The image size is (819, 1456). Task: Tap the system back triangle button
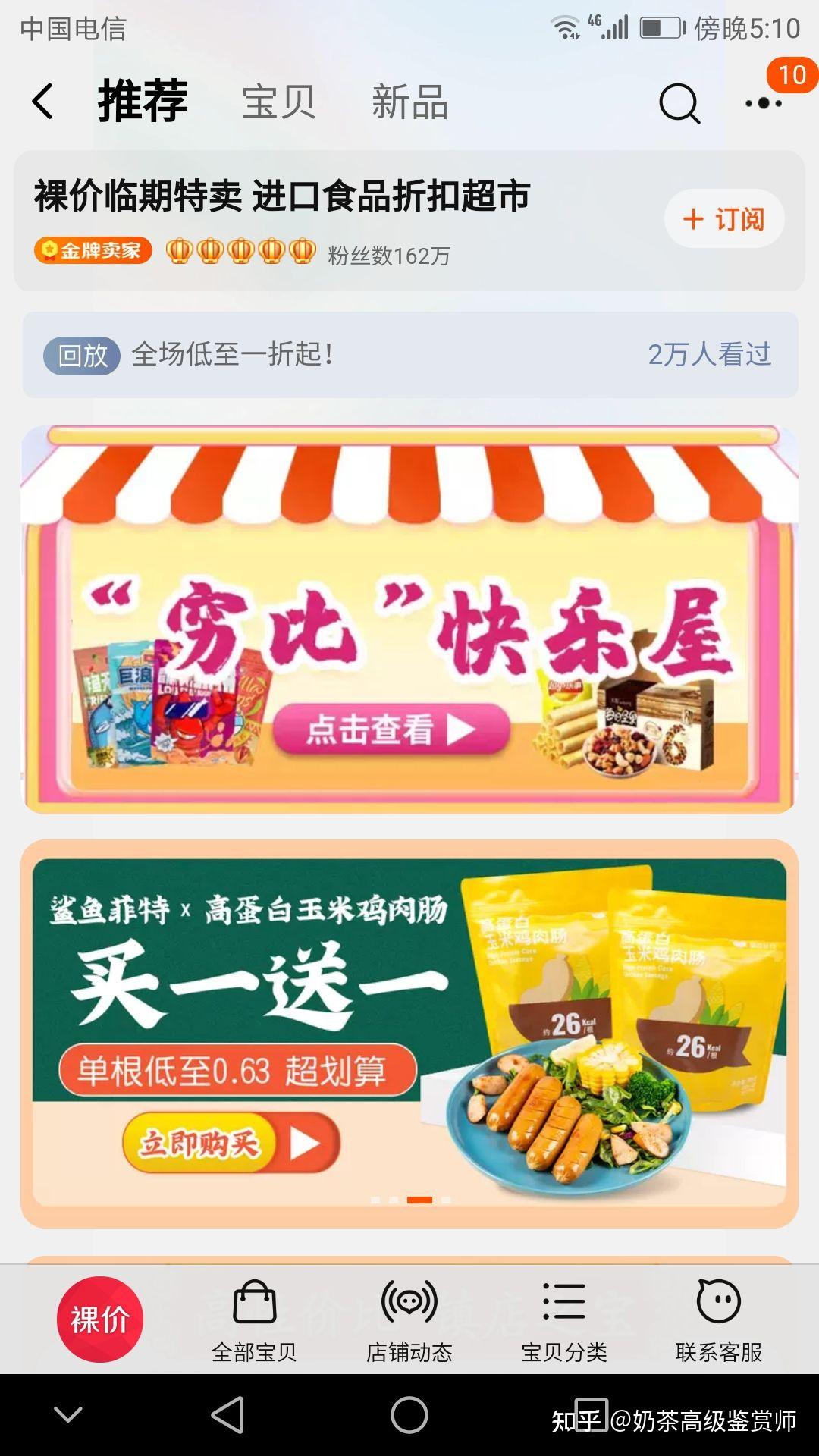[227, 1415]
